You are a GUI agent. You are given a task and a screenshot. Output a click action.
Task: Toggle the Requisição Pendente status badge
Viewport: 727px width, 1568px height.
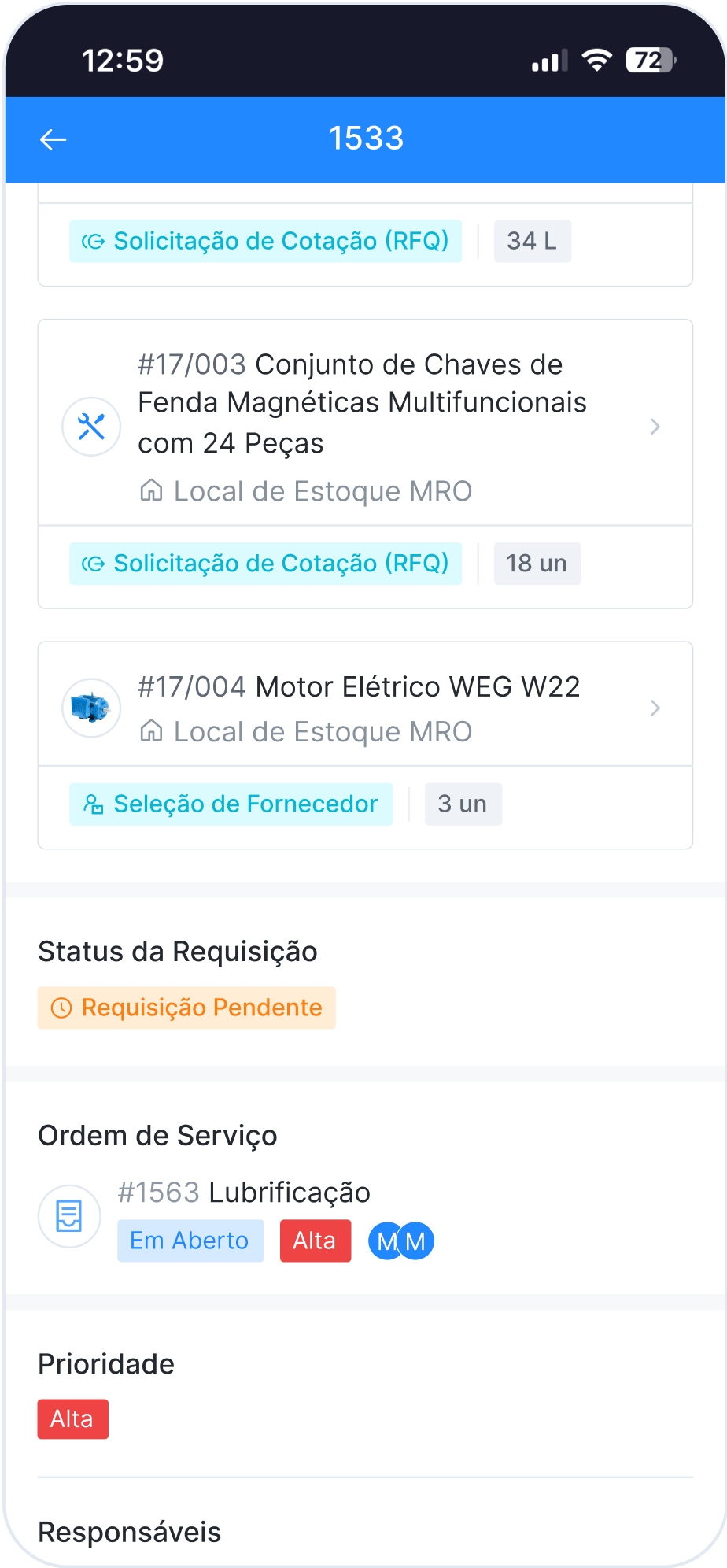click(186, 1008)
